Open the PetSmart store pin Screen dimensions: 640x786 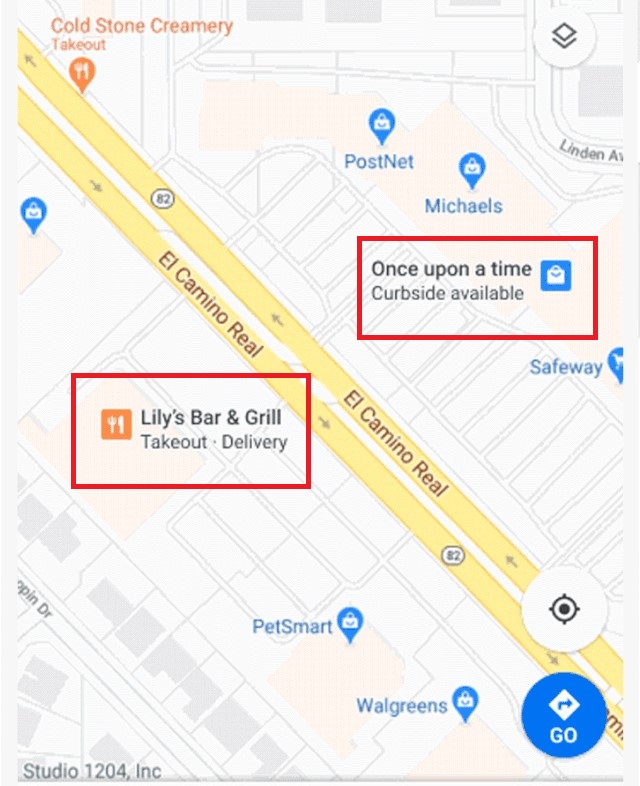click(349, 625)
